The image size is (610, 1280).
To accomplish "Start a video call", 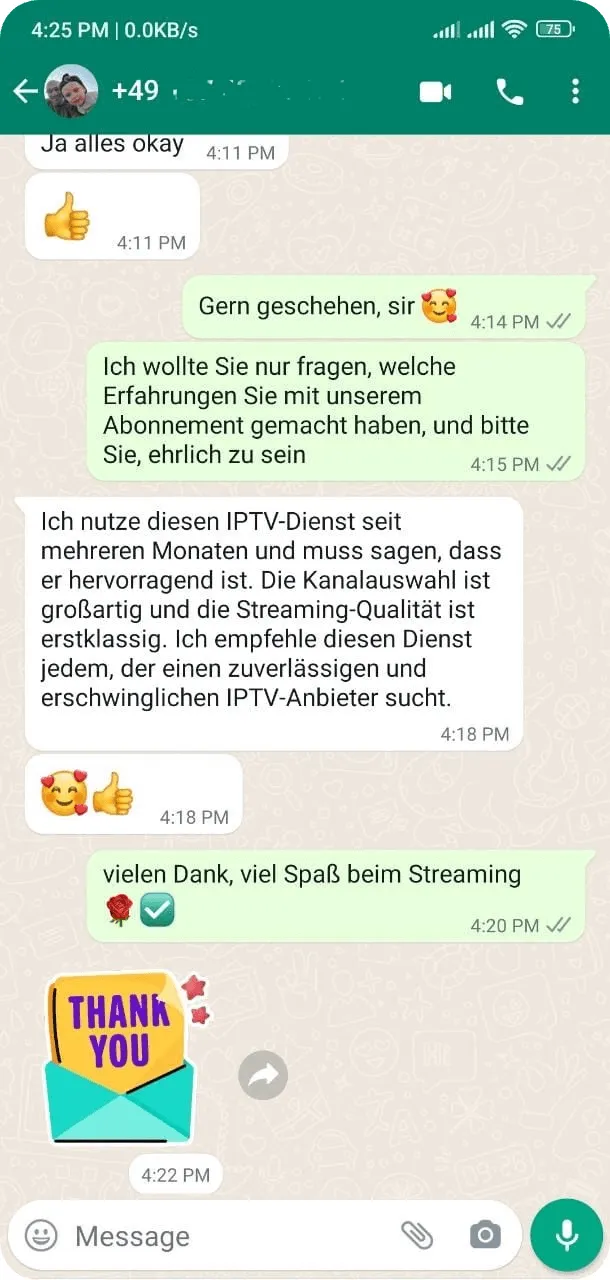I will tap(435, 92).
